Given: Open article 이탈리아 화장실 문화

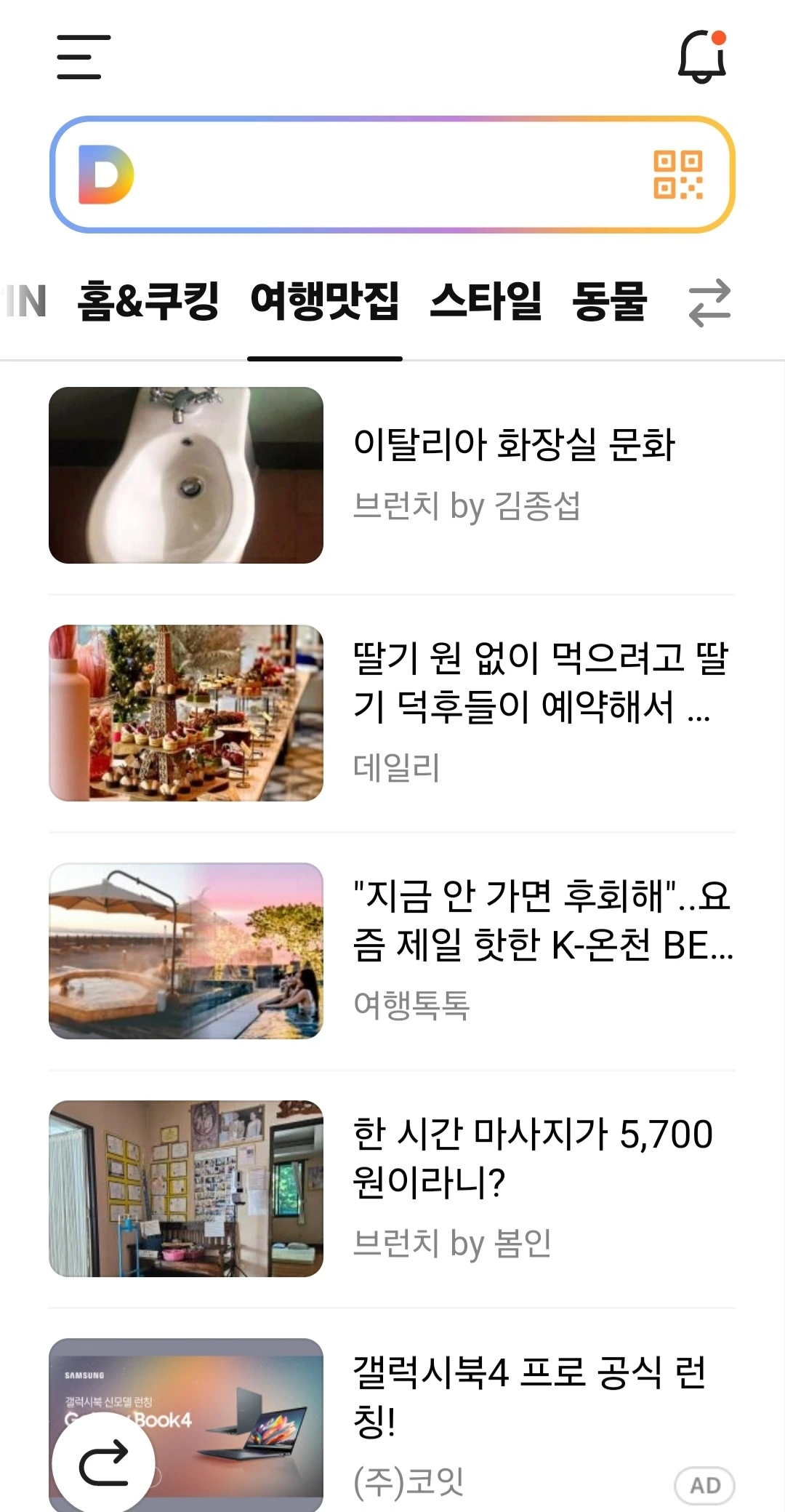Looking at the screenshot, I should click(514, 444).
